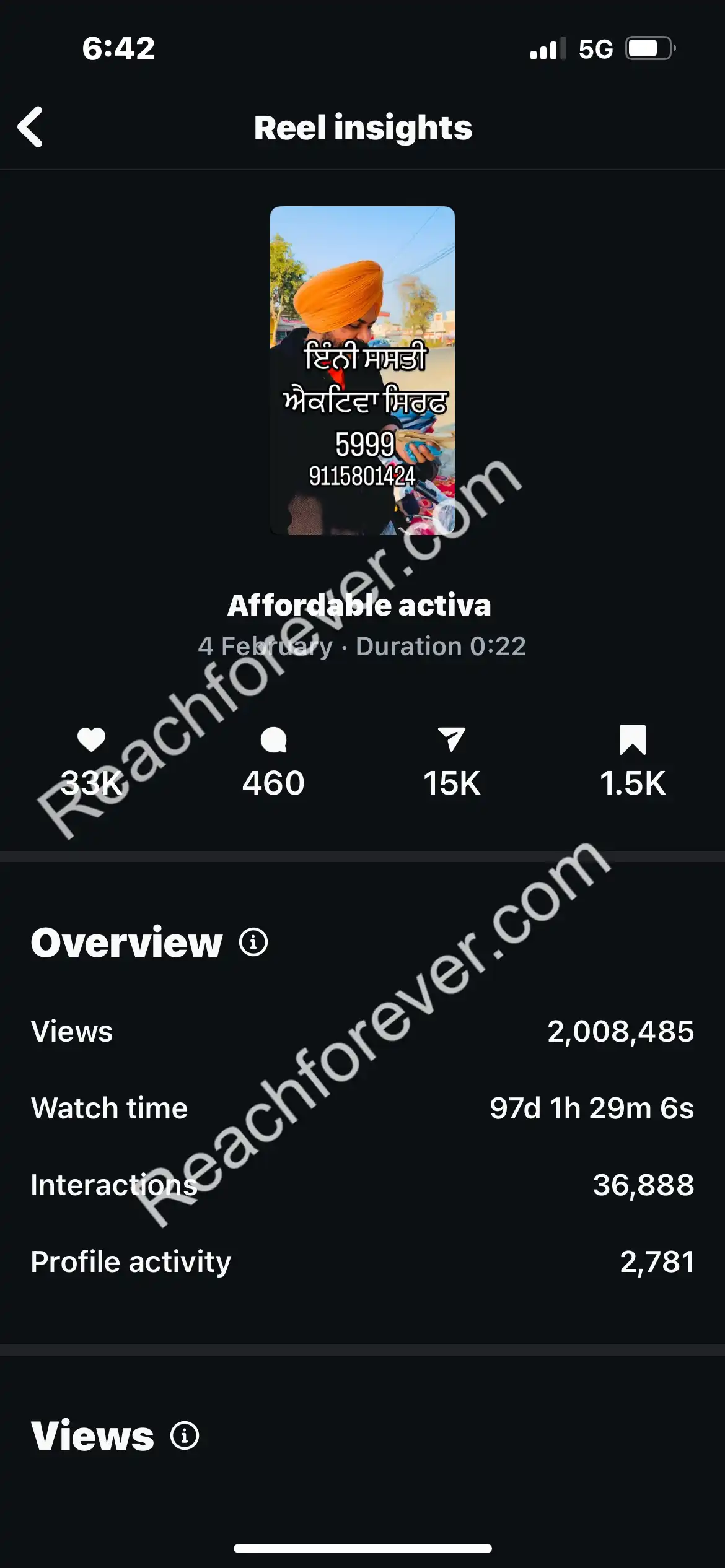Open the Overview info icon
This screenshot has width=725, height=1568.
[253, 943]
